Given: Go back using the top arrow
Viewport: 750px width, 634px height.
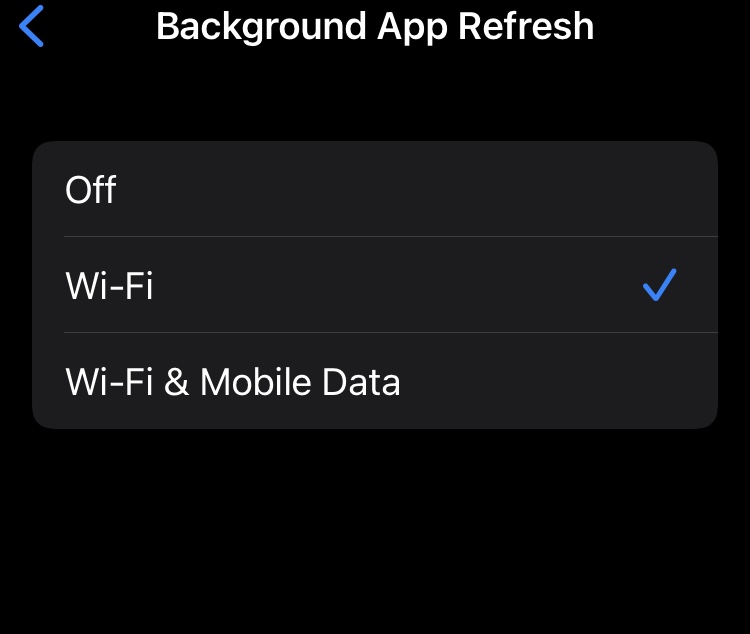Looking at the screenshot, I should 32,26.
